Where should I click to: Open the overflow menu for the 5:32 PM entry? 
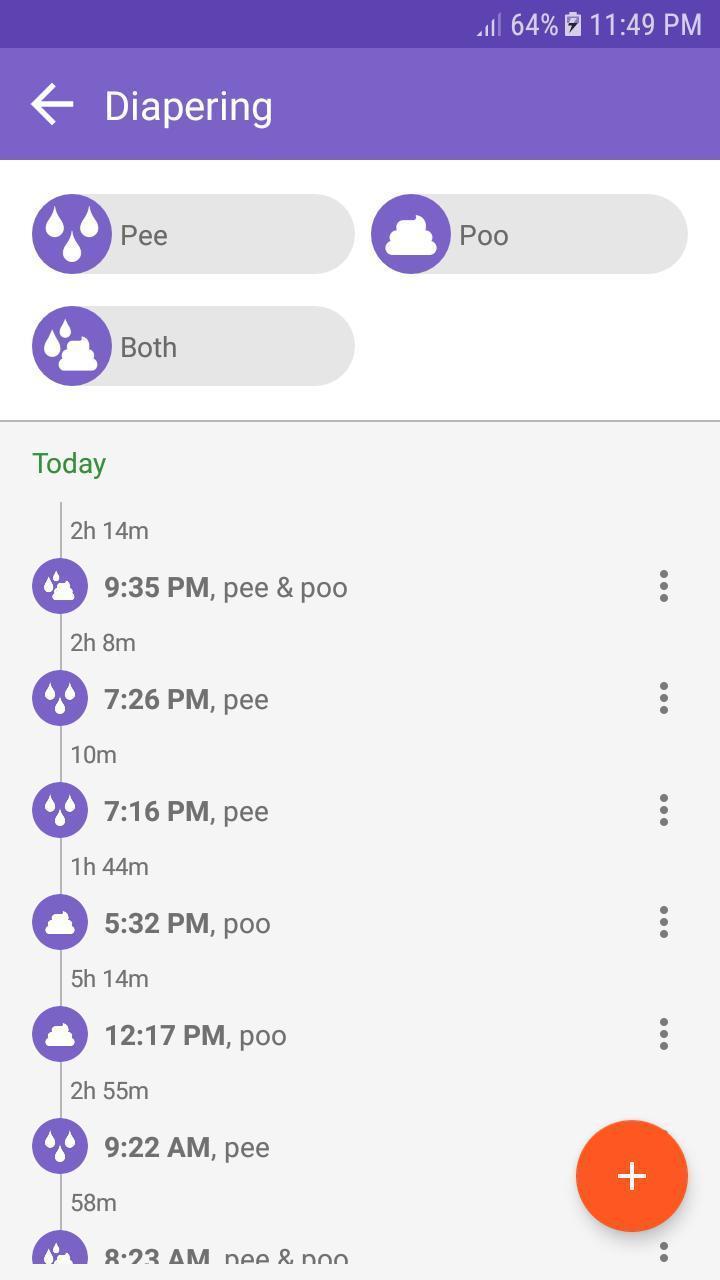(663, 922)
